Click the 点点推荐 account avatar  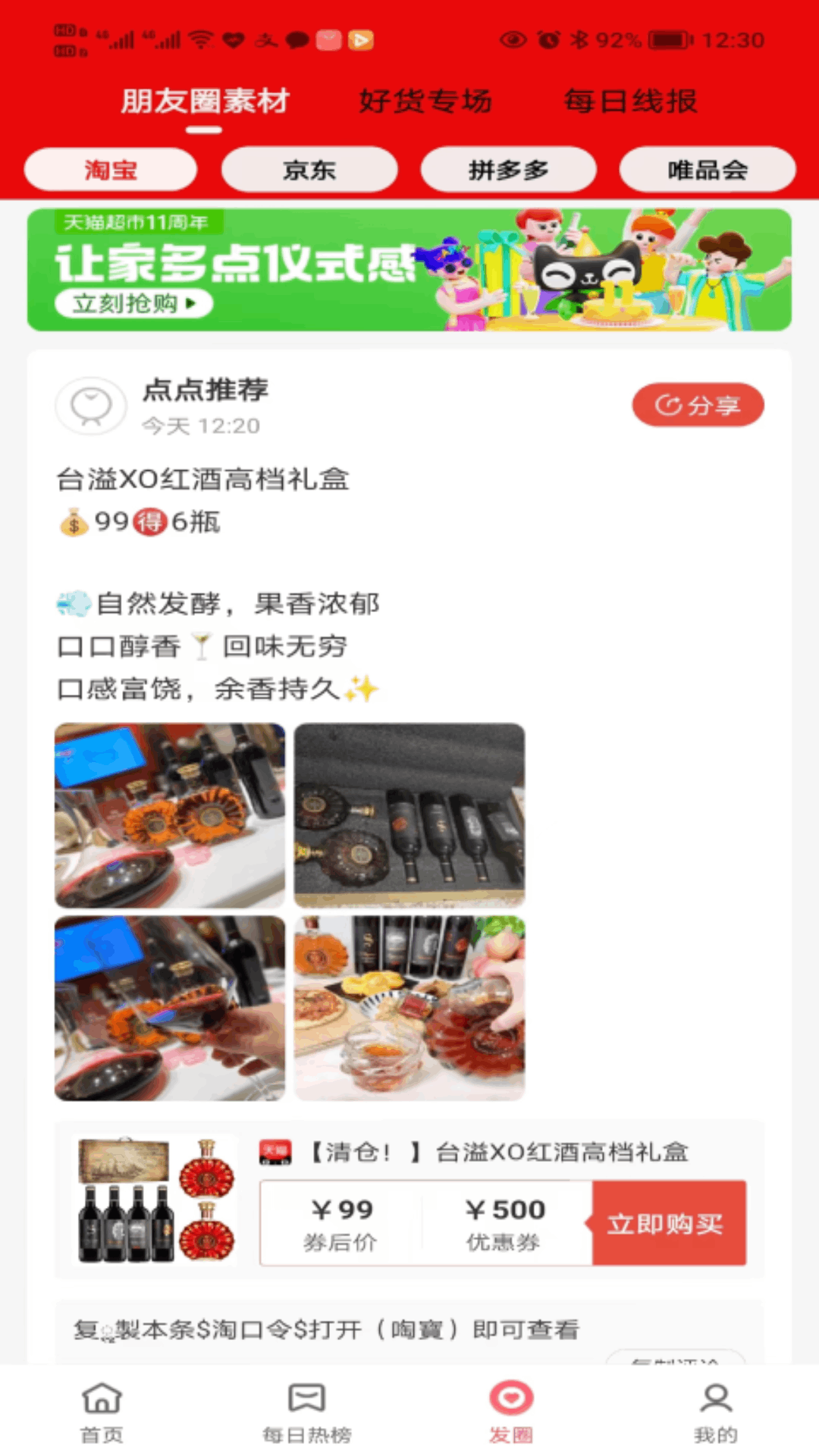coord(90,406)
